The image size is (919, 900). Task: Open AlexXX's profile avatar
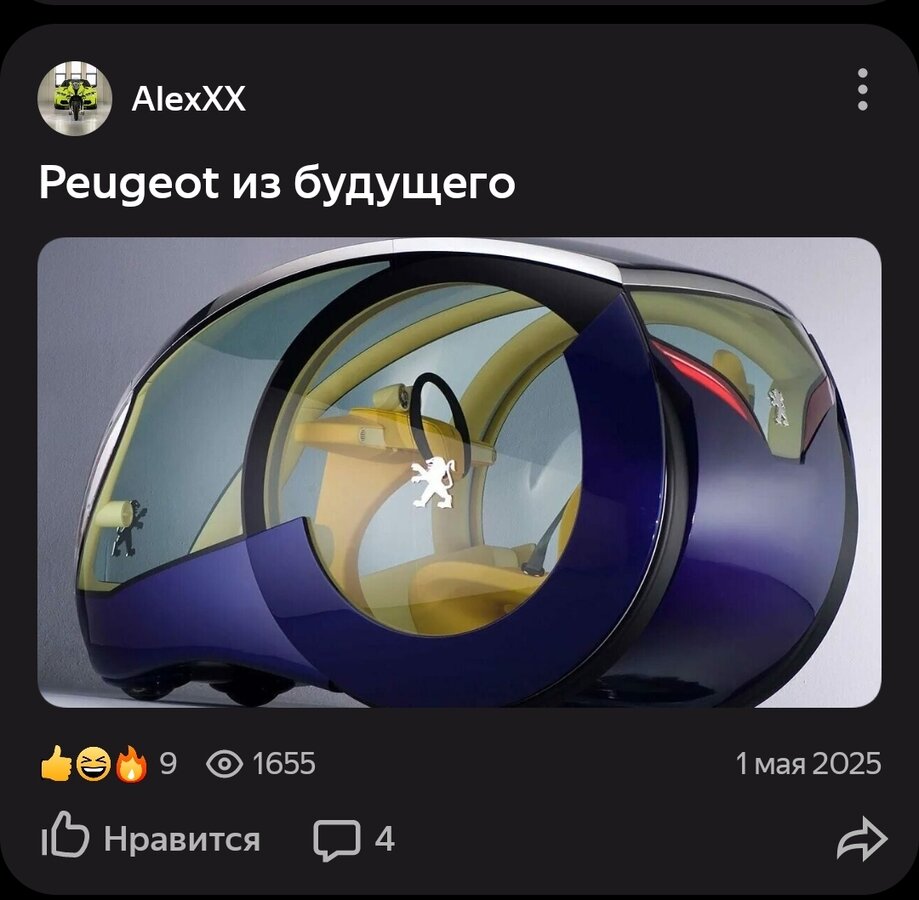point(74,99)
